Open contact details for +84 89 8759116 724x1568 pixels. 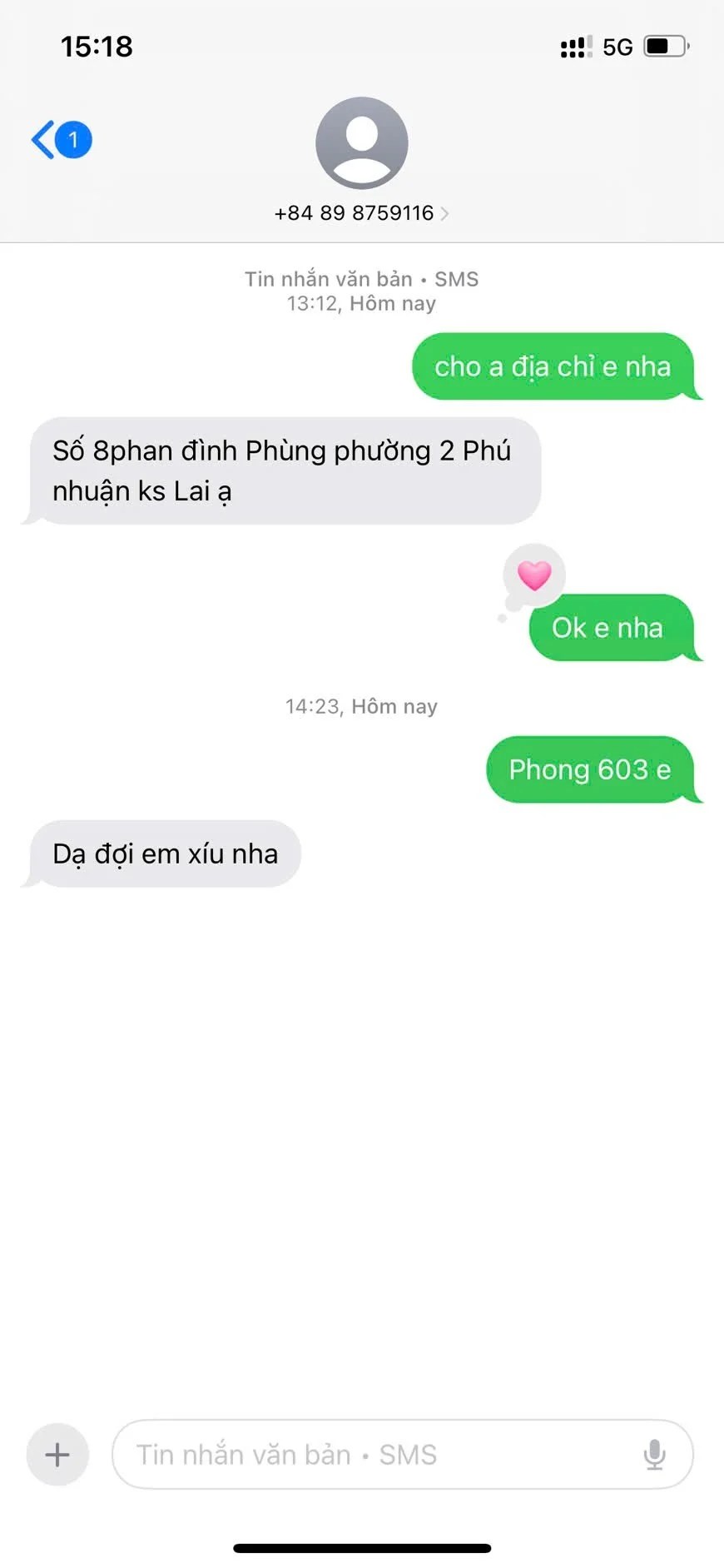(361, 213)
